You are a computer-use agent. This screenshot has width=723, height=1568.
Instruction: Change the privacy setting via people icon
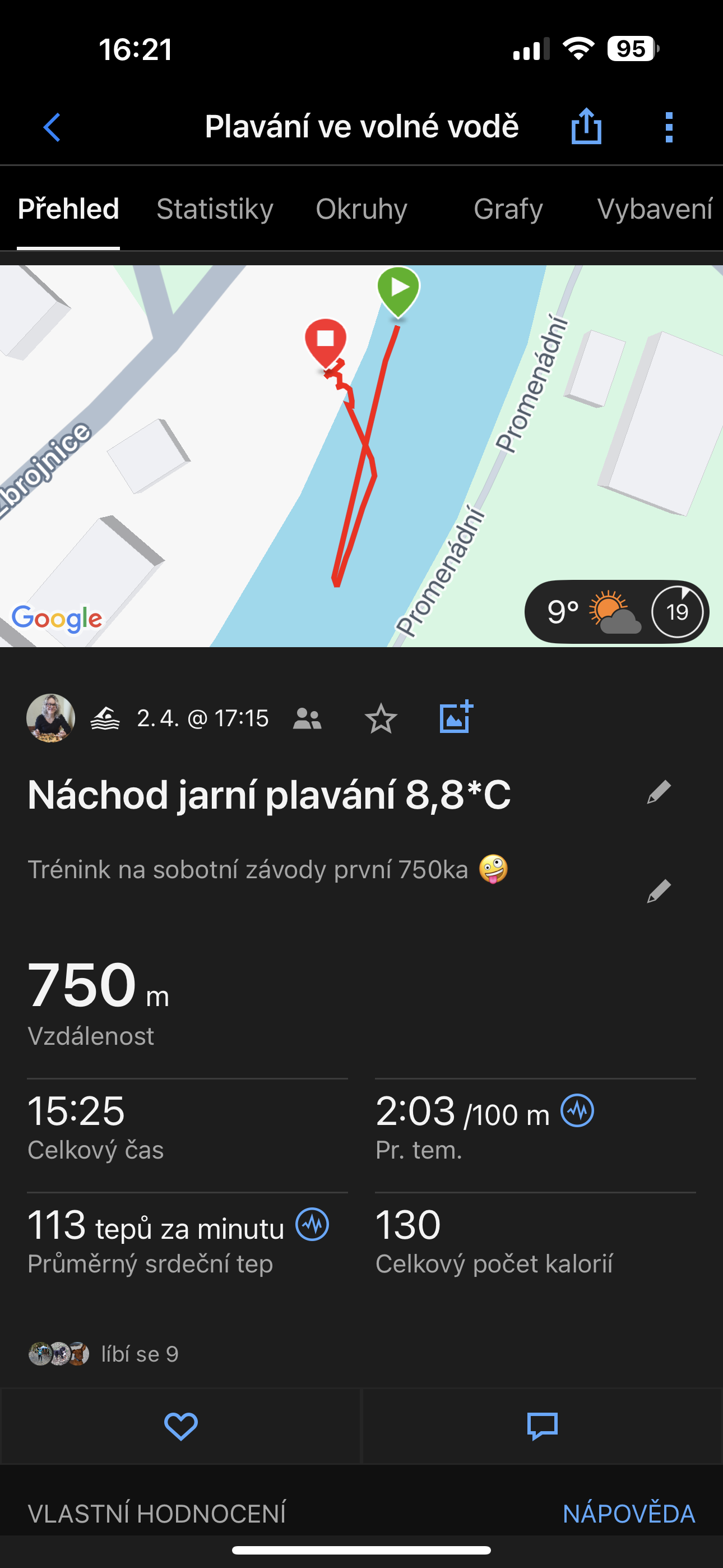(307, 718)
